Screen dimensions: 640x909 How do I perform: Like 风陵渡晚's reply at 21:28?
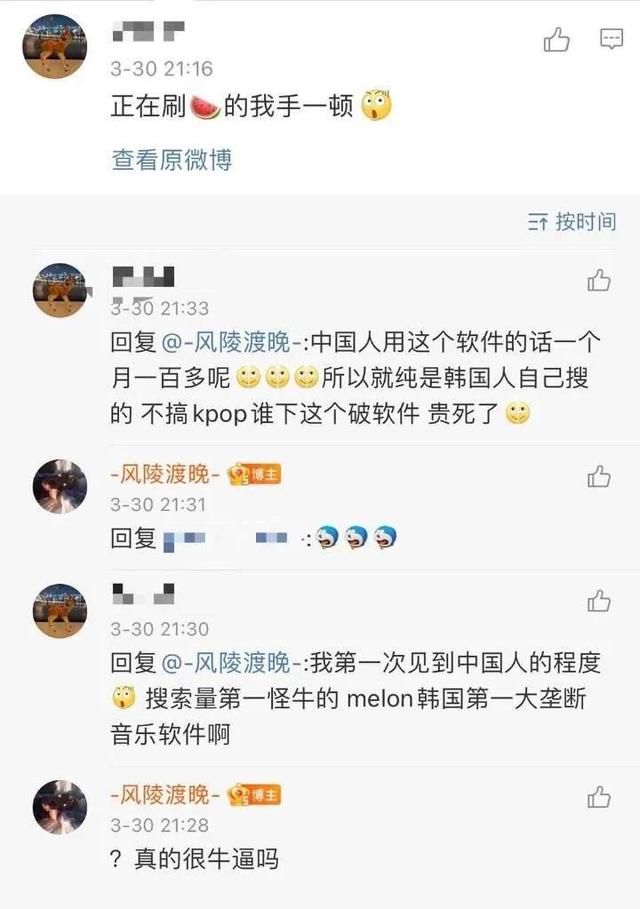(x=599, y=796)
